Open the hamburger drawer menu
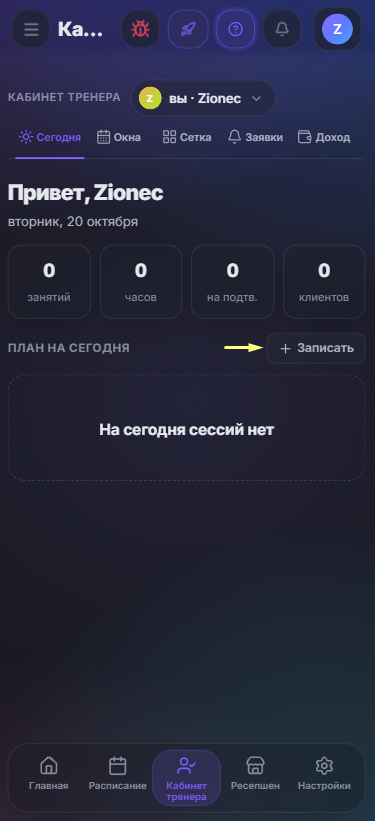This screenshot has height=821, width=375. click(x=31, y=29)
